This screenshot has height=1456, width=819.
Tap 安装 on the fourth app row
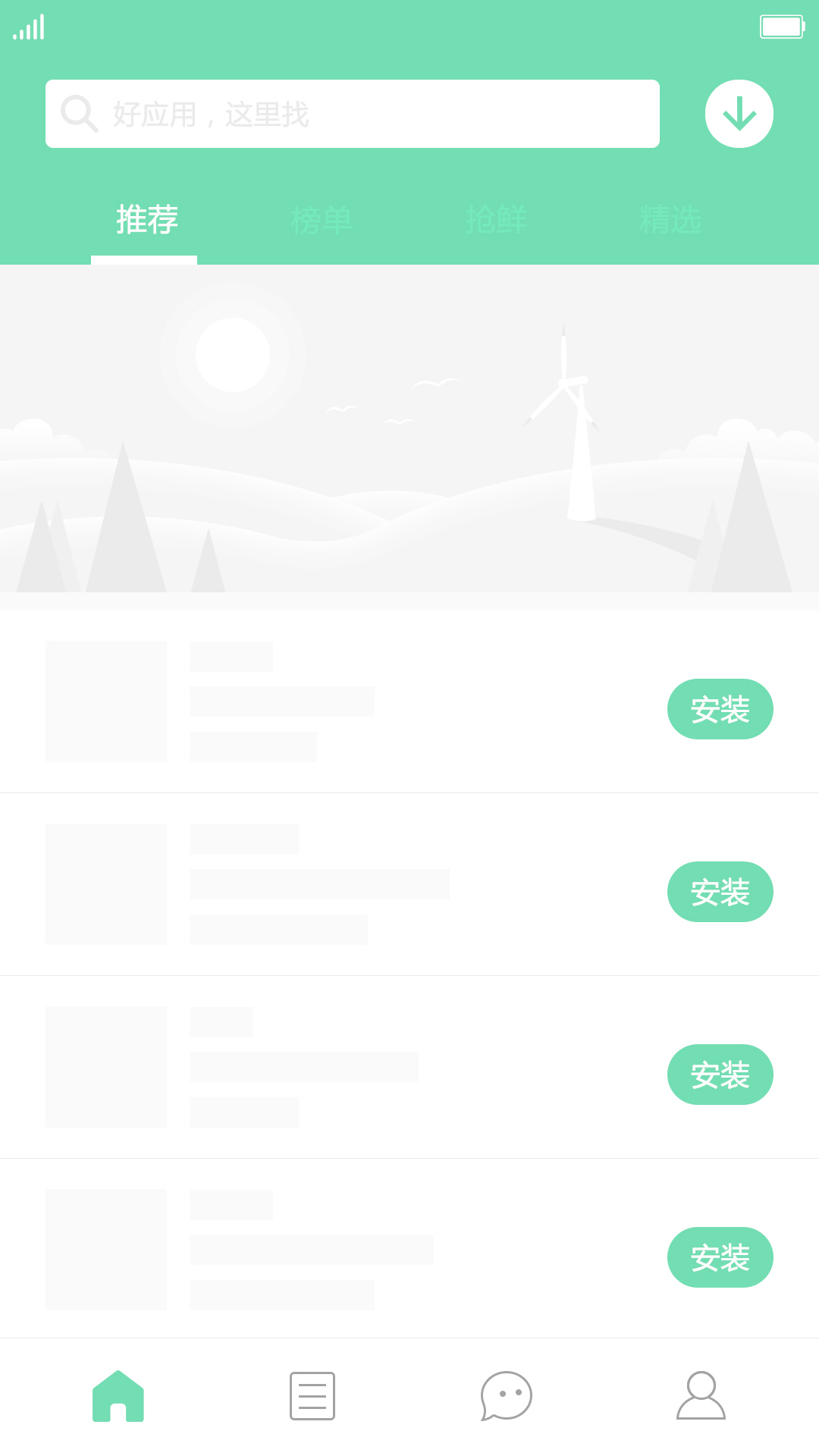click(720, 1257)
